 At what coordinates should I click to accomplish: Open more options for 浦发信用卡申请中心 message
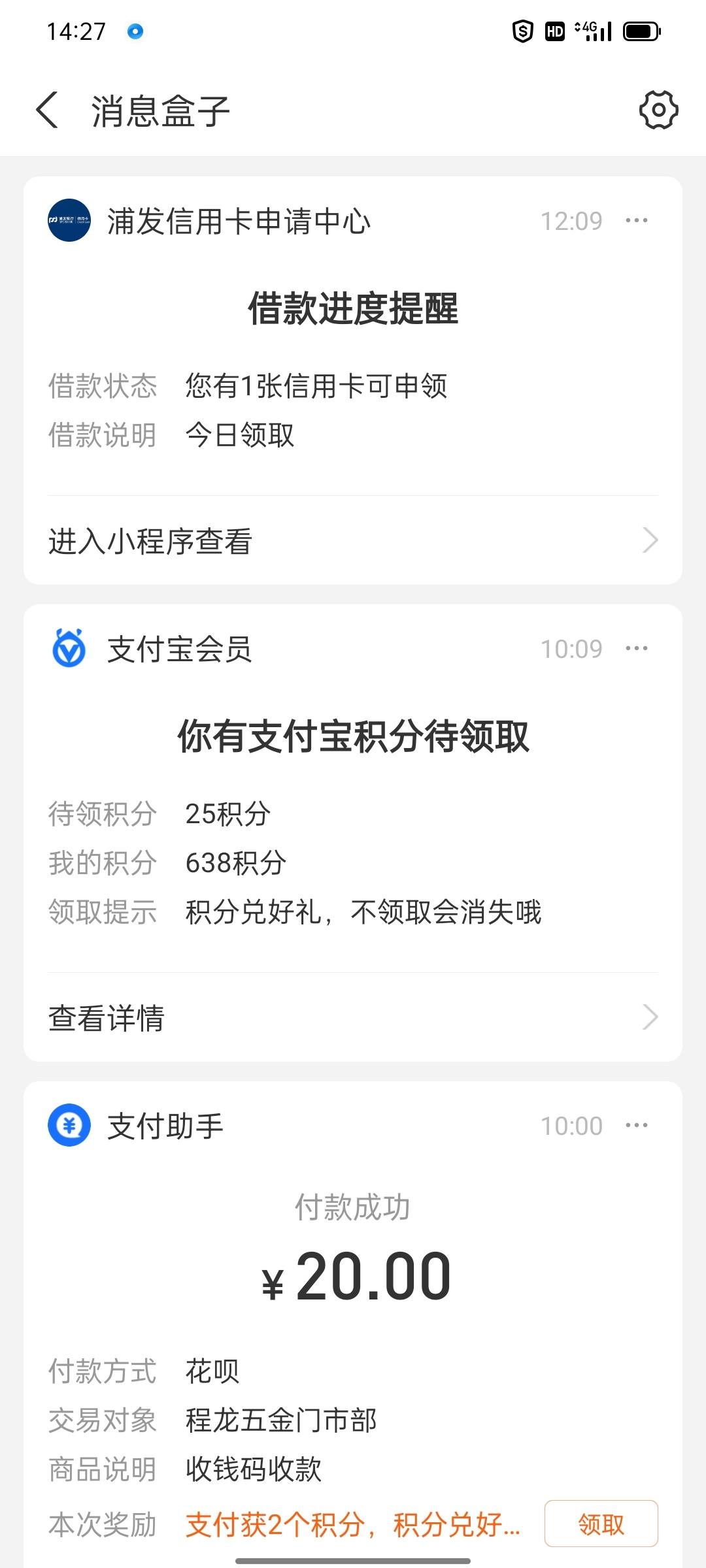coord(637,221)
